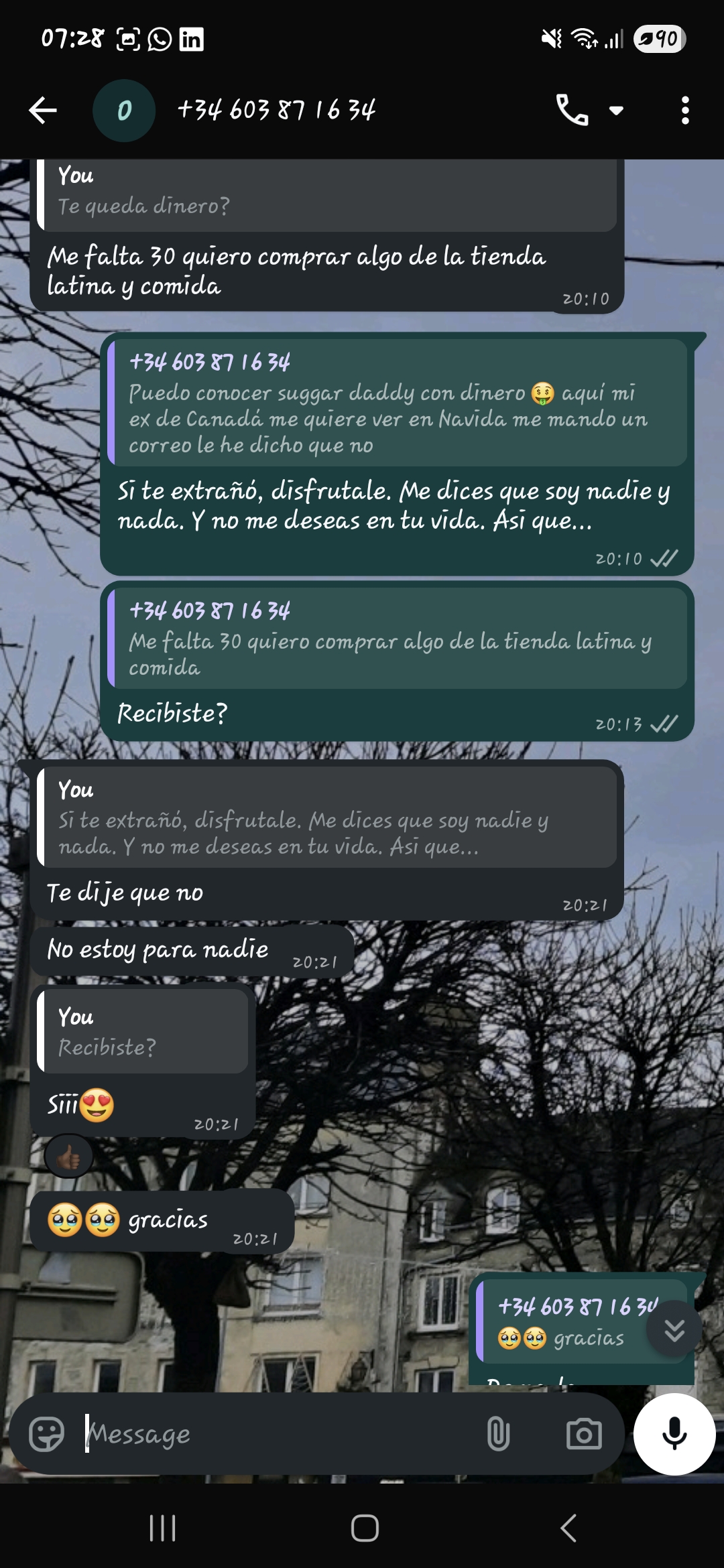Attach a file with the paperclip icon
This screenshot has height=1568, width=724.
point(498,1435)
